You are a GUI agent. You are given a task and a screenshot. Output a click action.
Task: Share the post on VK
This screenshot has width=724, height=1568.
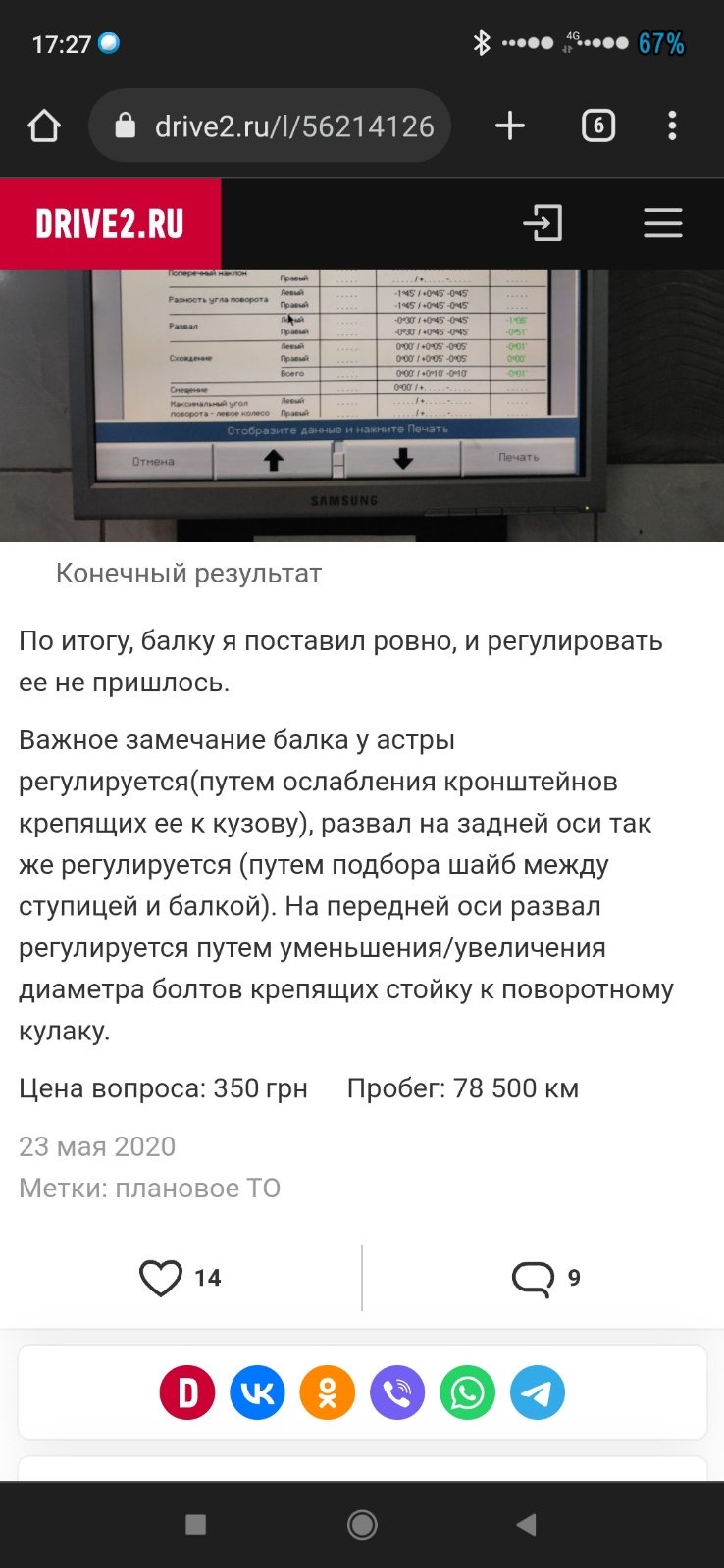(x=257, y=1392)
